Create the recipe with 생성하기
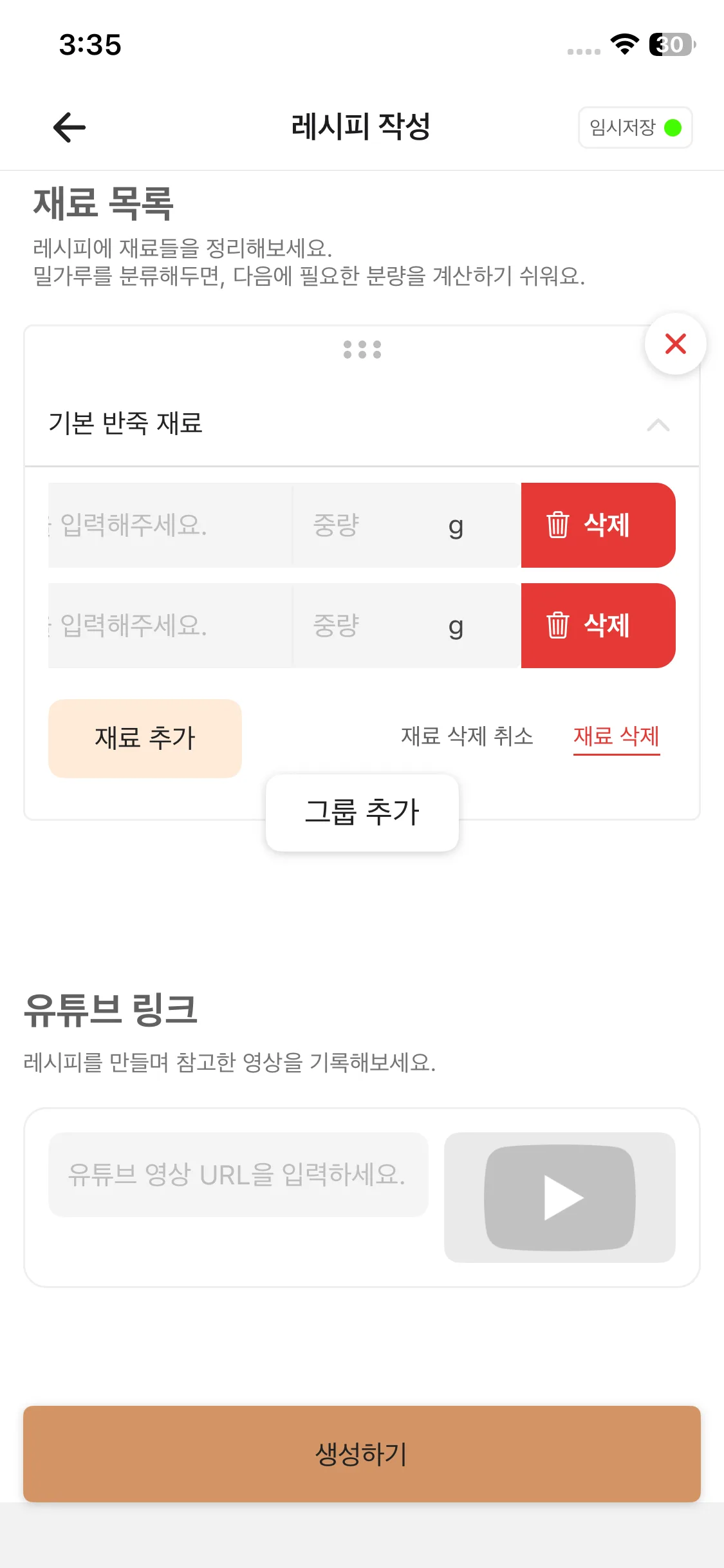This screenshot has height=1568, width=724. click(x=362, y=1454)
